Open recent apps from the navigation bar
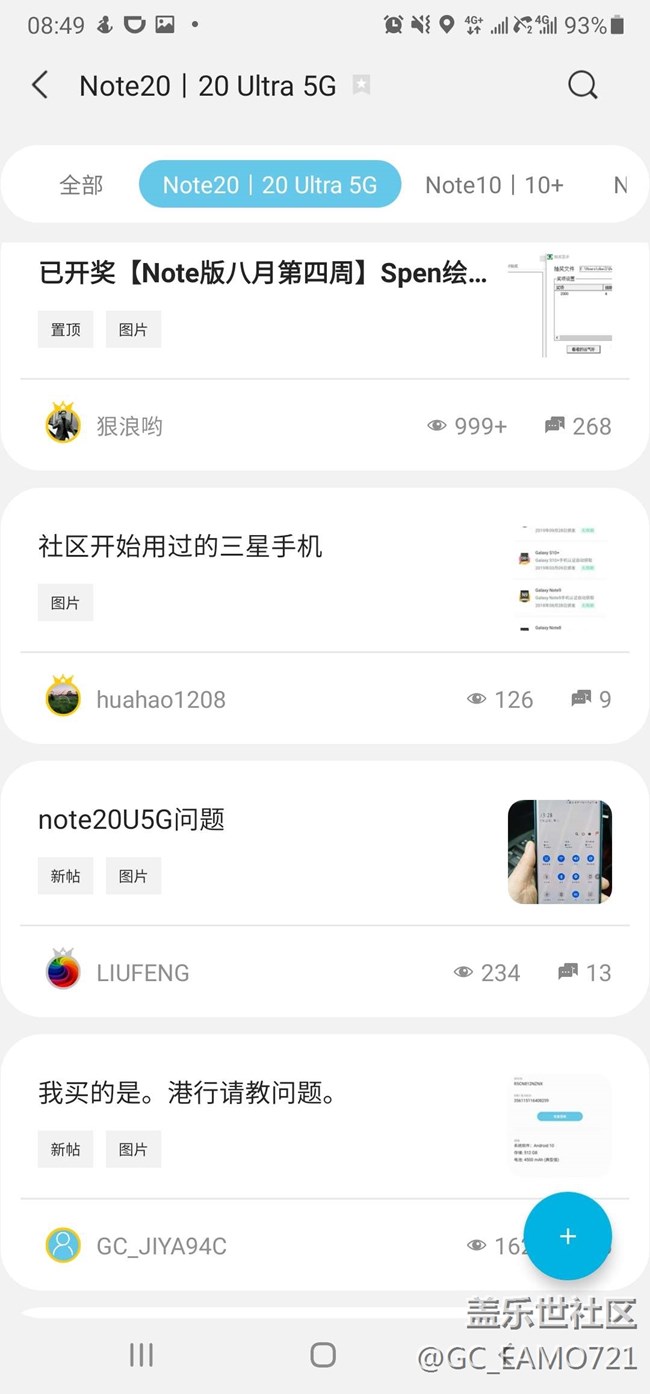Screen dimensions: 650x1394 point(141,1354)
